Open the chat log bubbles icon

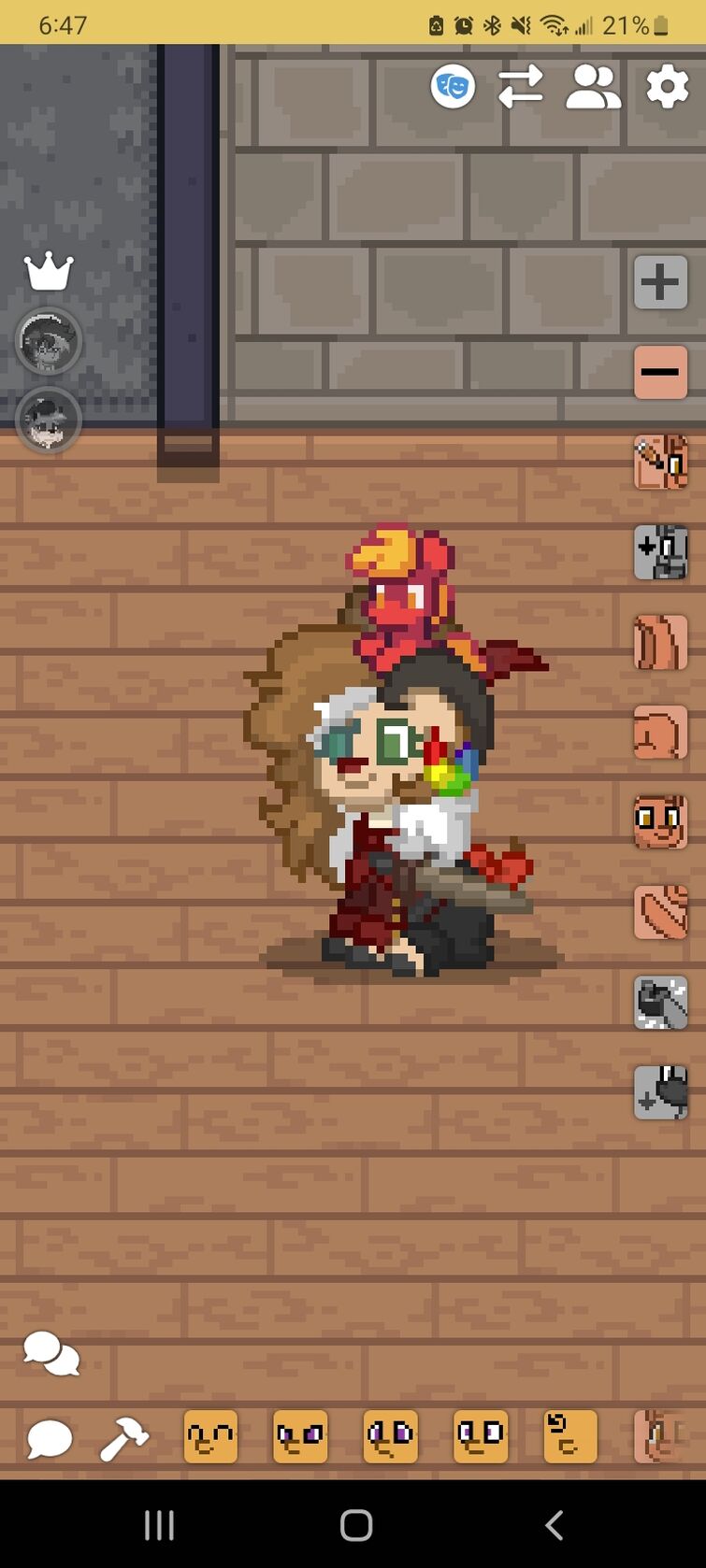click(x=50, y=1353)
